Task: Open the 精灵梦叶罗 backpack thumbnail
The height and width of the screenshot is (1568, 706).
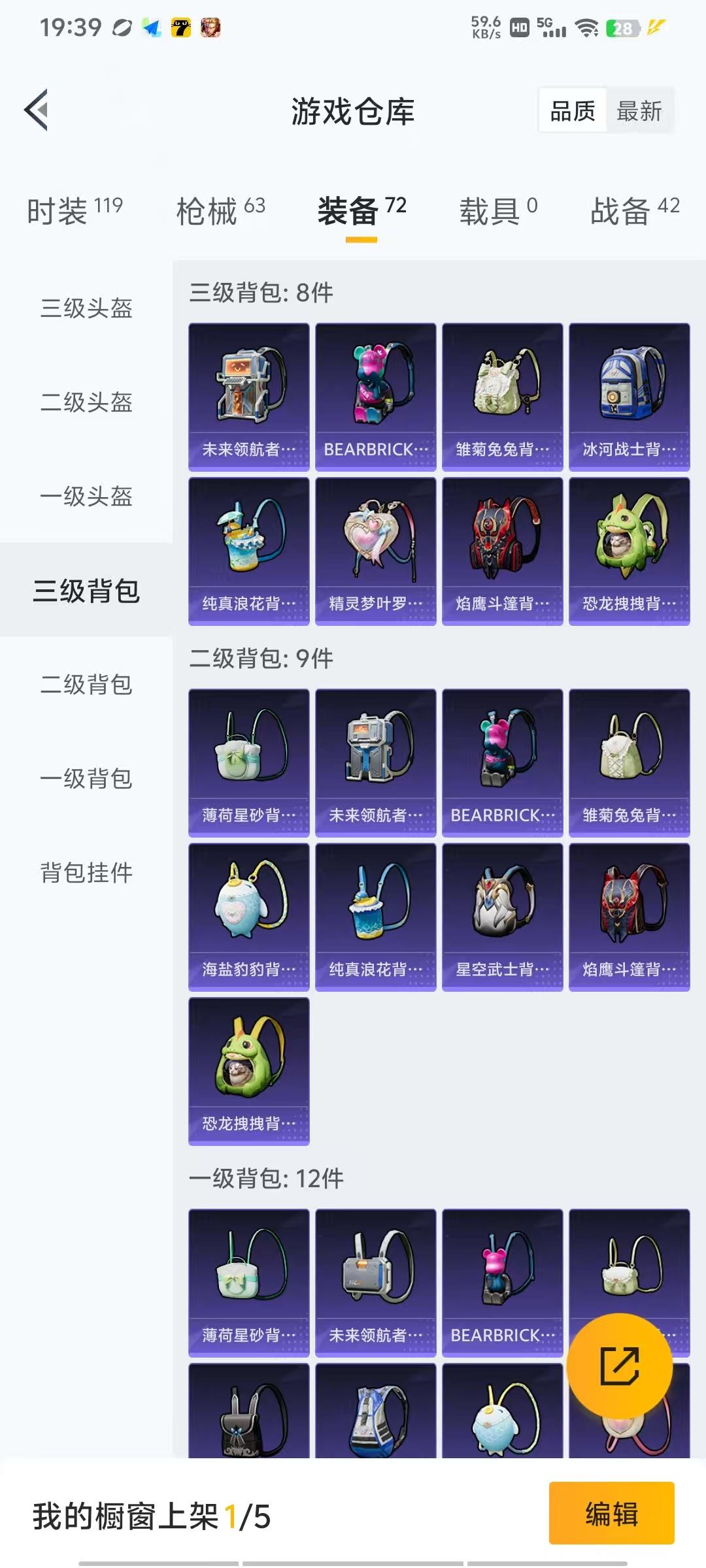Action: (375, 547)
